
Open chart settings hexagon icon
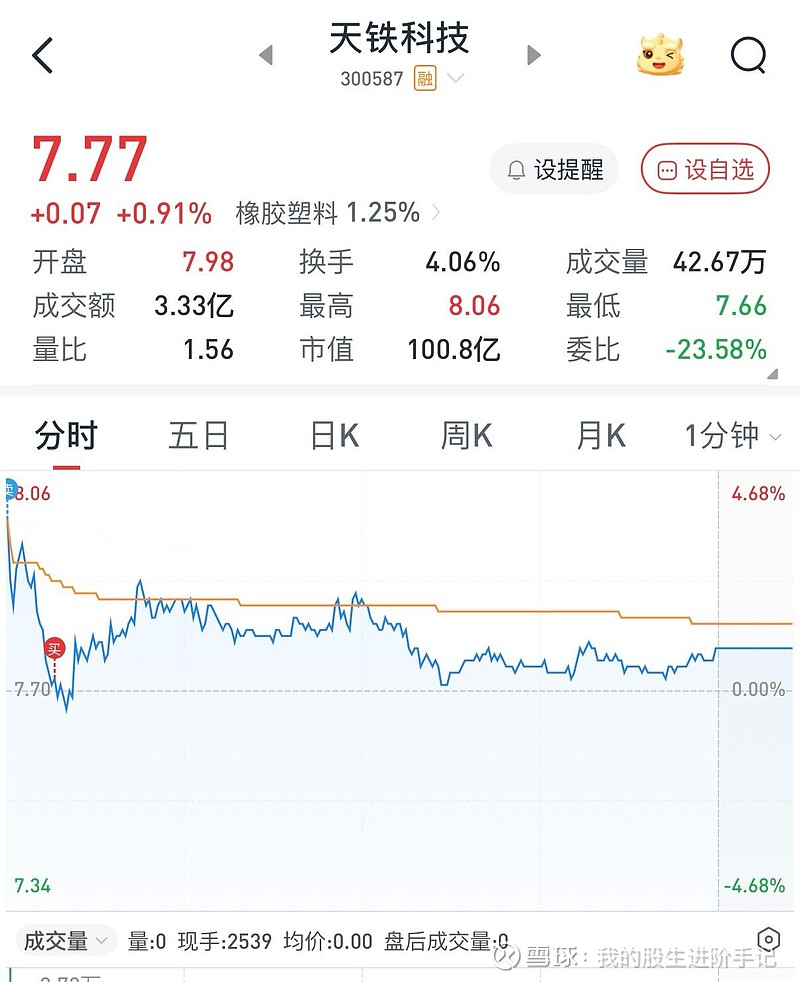coord(768,940)
